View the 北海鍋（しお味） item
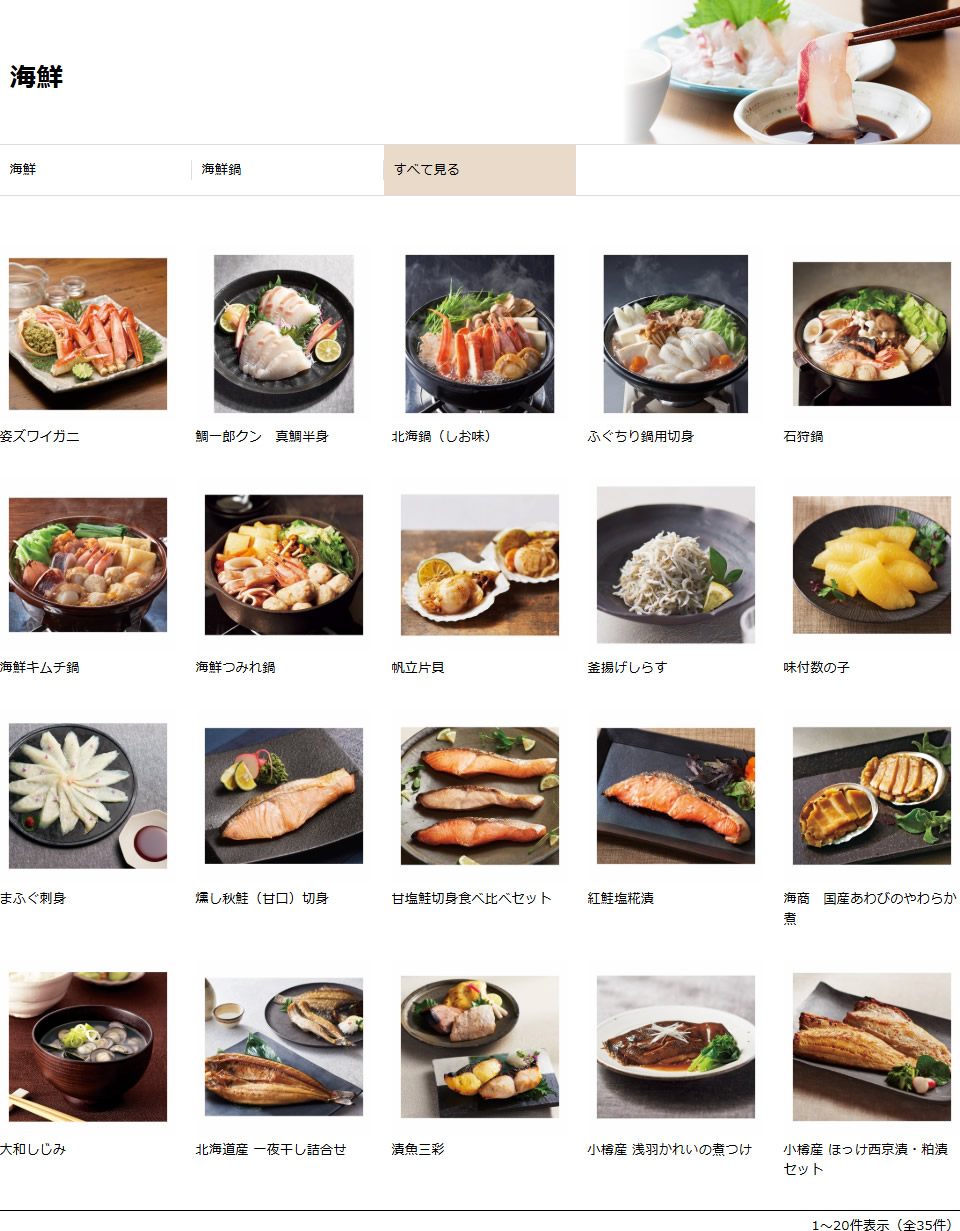Image resolution: width=960 pixels, height=1231 pixels. 479,334
